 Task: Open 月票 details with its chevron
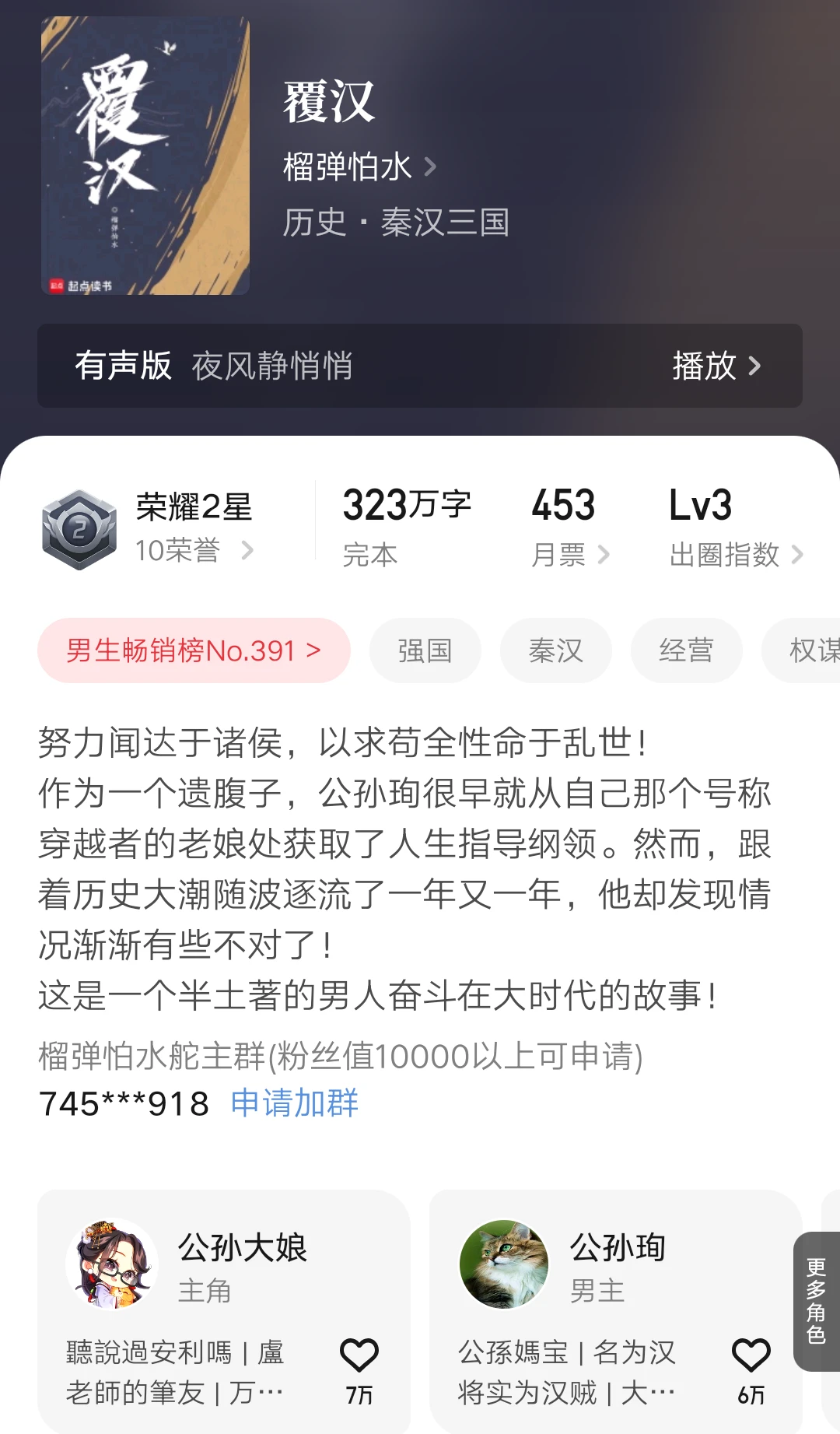tap(605, 555)
